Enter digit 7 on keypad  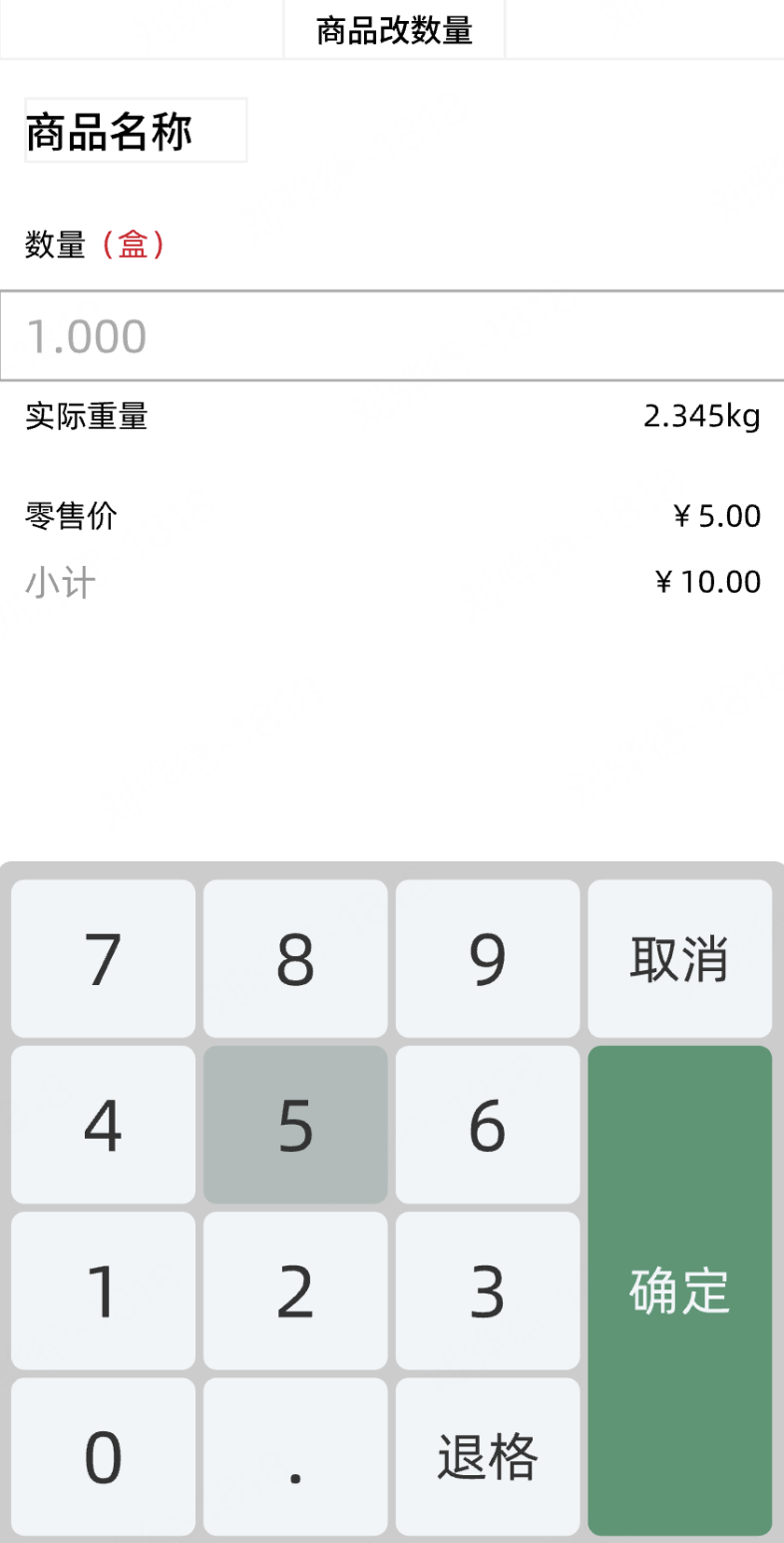point(104,959)
